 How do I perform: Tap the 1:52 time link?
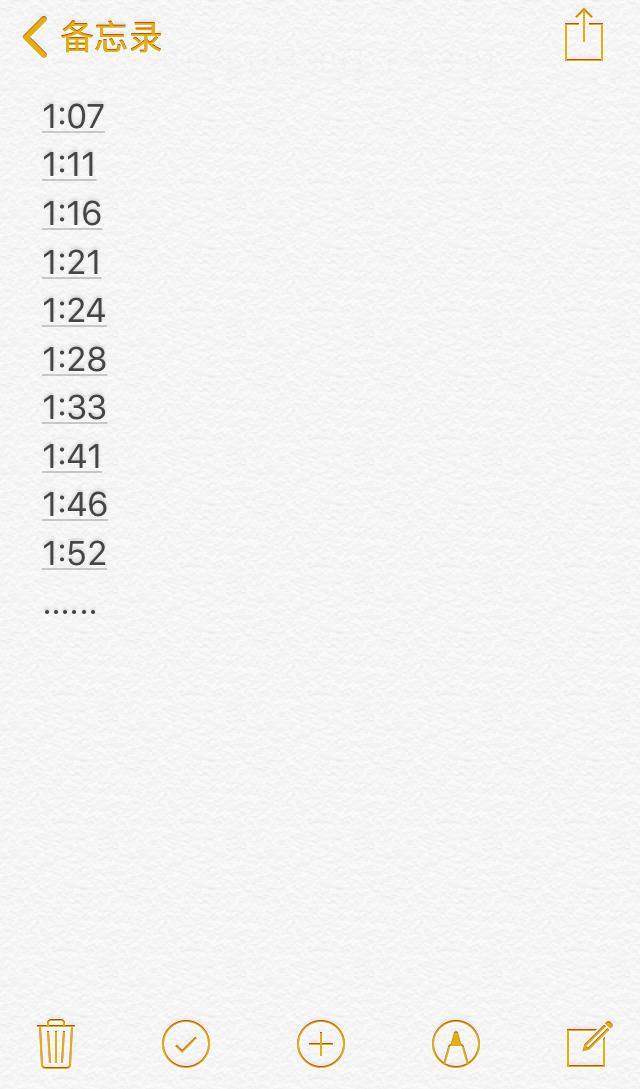click(x=74, y=553)
